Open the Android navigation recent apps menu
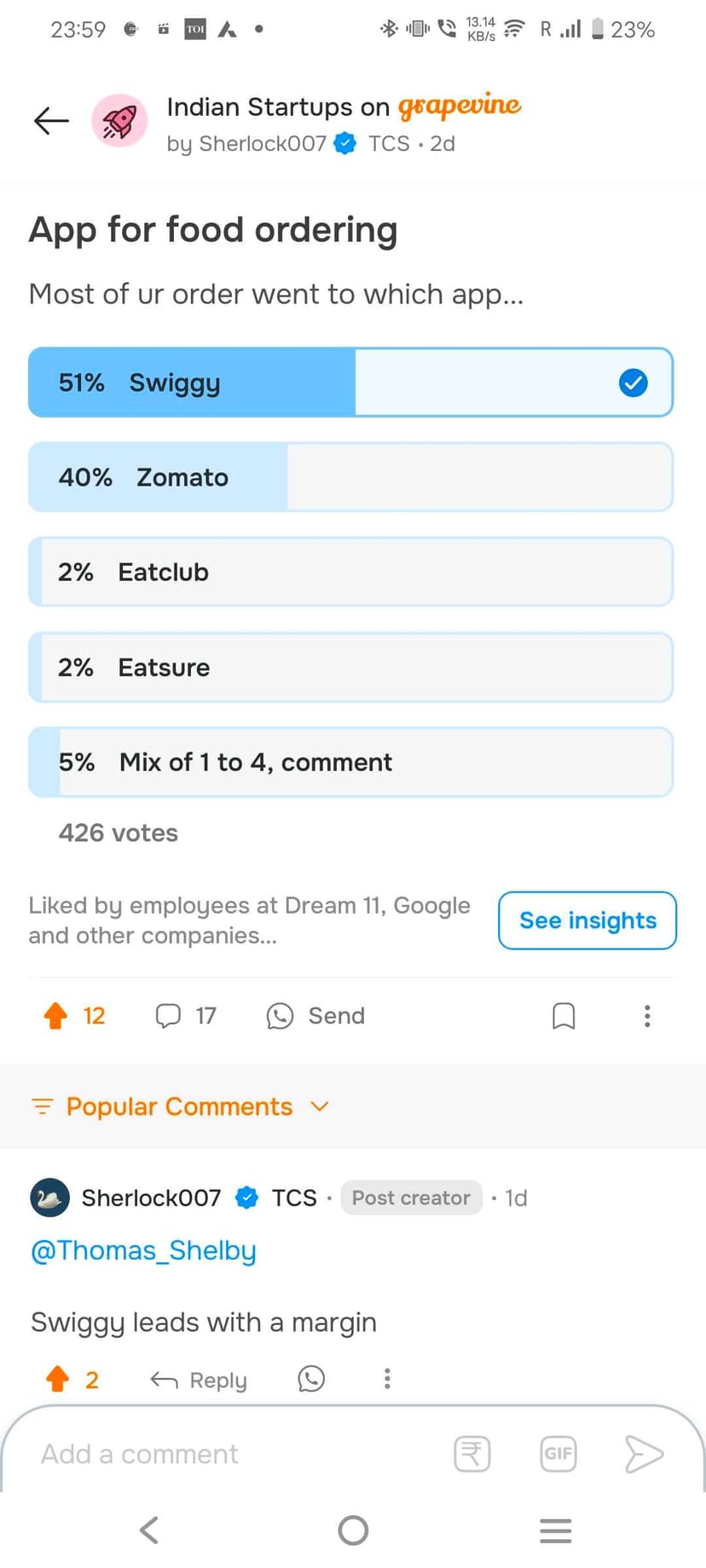Viewport: 706px width, 1568px height. pyautogui.click(x=555, y=1530)
